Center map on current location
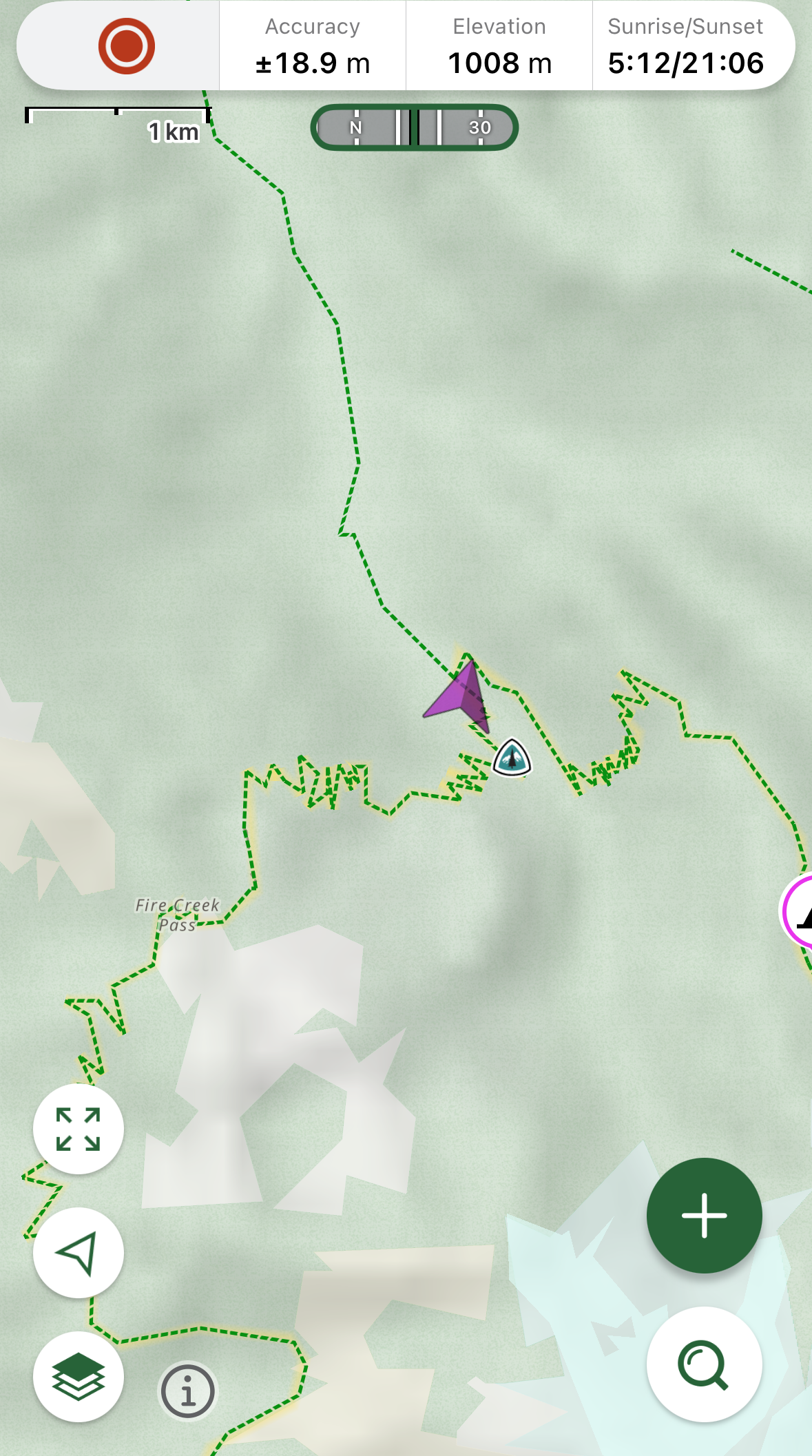The height and width of the screenshot is (1456, 812). (79, 1253)
